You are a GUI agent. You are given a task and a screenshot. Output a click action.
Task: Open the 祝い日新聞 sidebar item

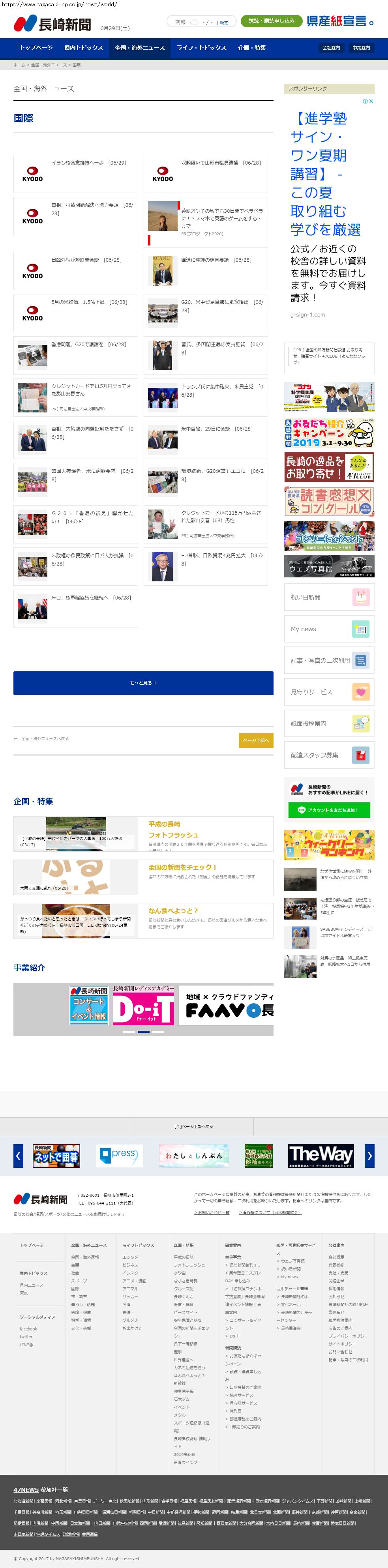pyautogui.click(x=329, y=597)
